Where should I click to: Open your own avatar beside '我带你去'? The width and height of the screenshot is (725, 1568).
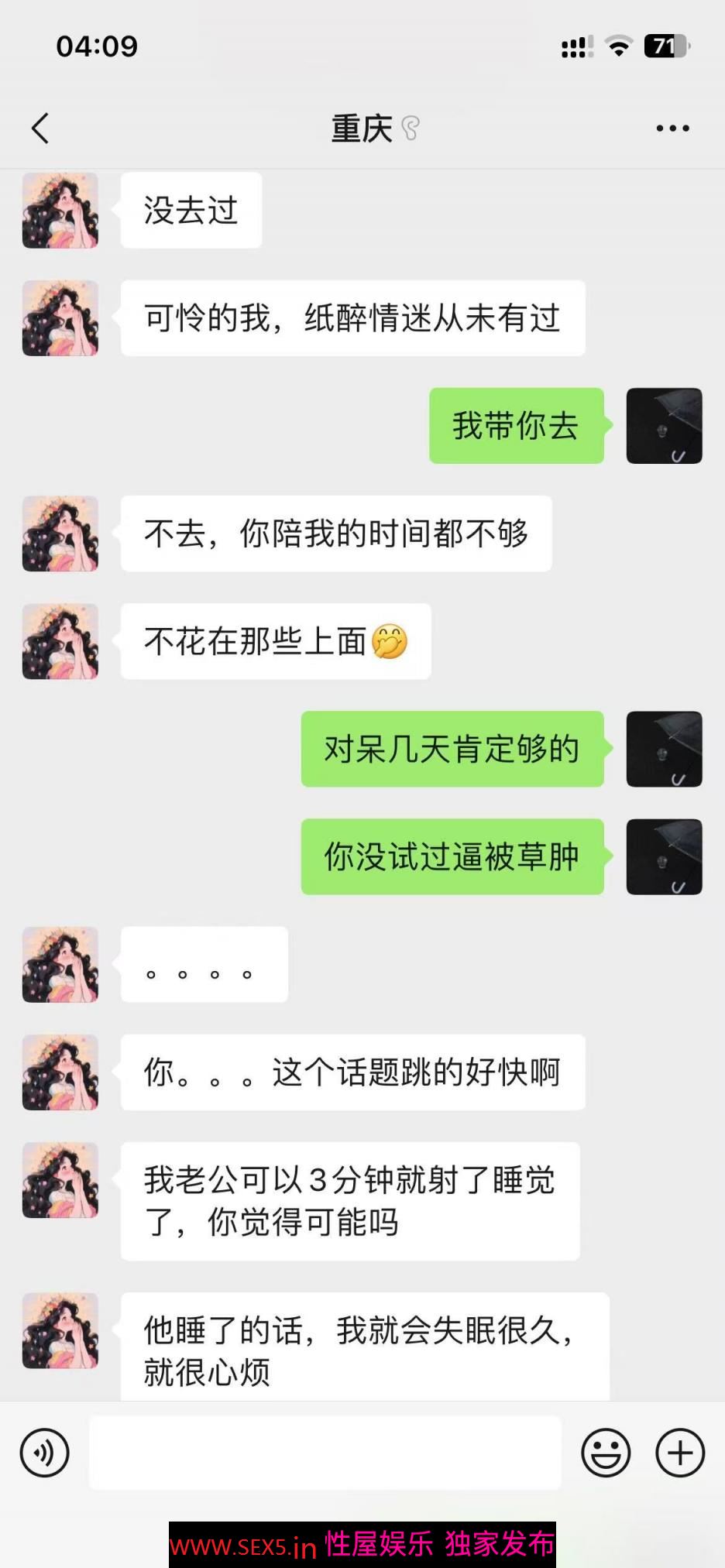(x=664, y=426)
